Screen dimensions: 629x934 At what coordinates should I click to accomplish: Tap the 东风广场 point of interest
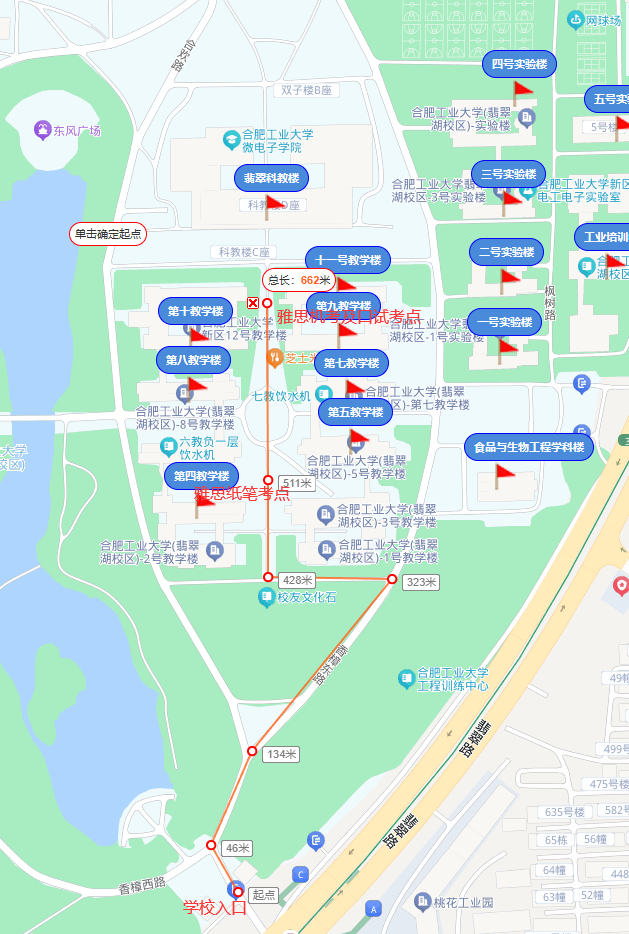43,130
